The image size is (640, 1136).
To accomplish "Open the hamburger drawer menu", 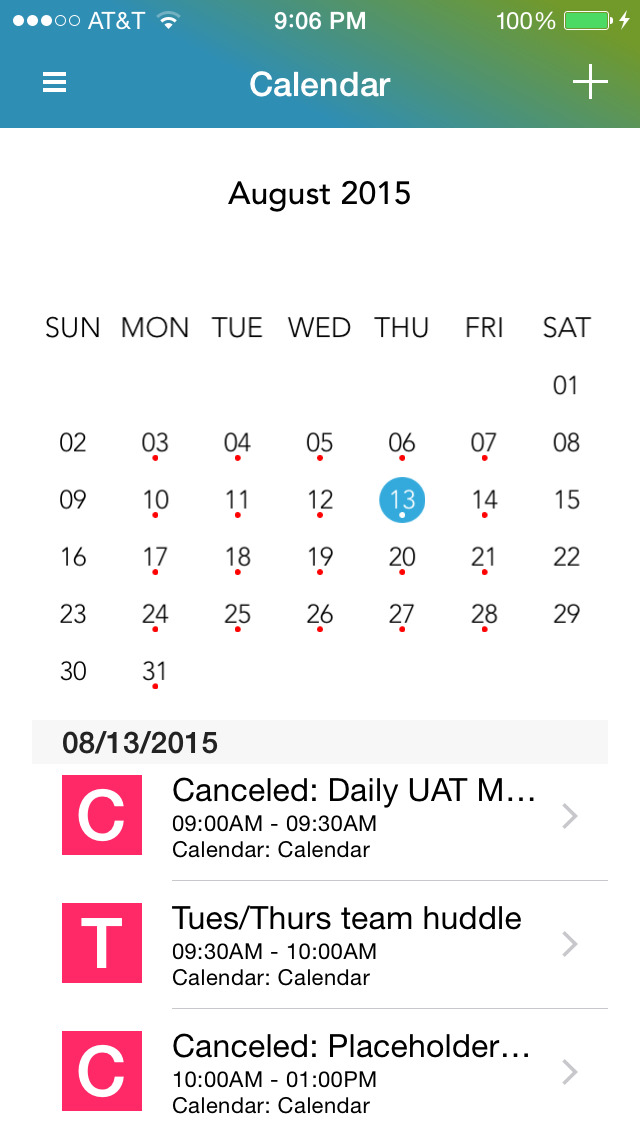I will [x=54, y=83].
